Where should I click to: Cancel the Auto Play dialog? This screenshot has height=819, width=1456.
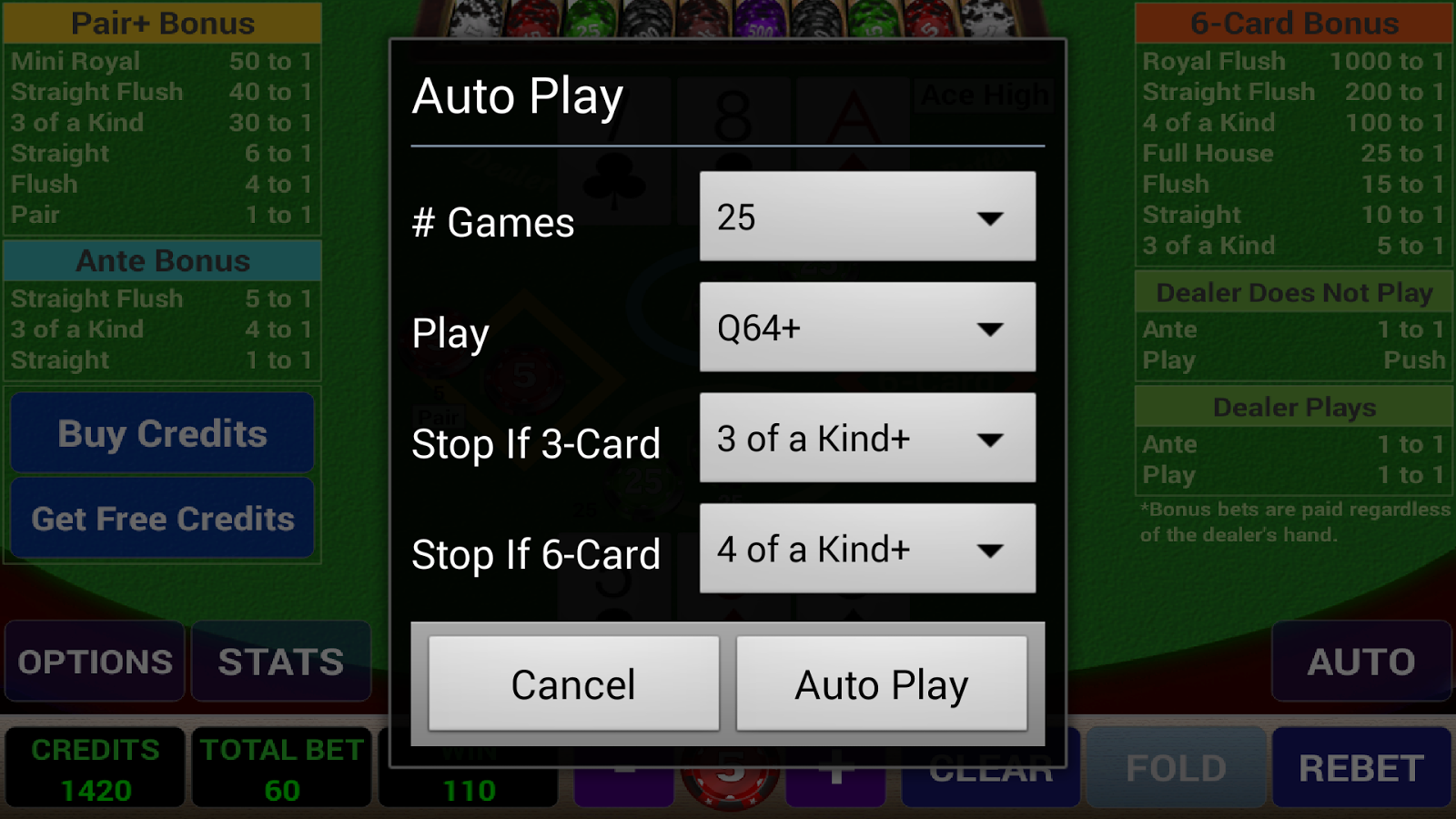pos(573,684)
